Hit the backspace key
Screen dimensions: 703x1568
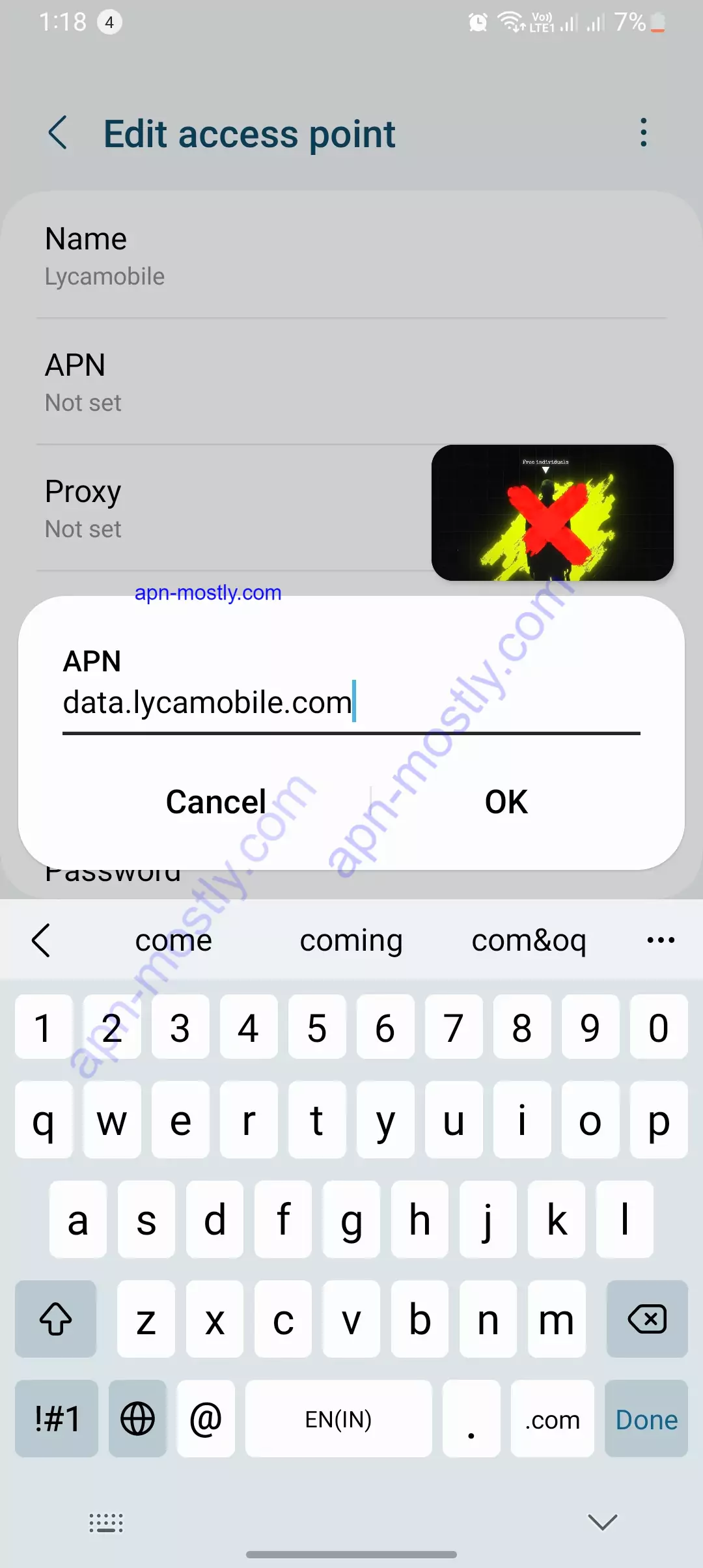[646, 1319]
